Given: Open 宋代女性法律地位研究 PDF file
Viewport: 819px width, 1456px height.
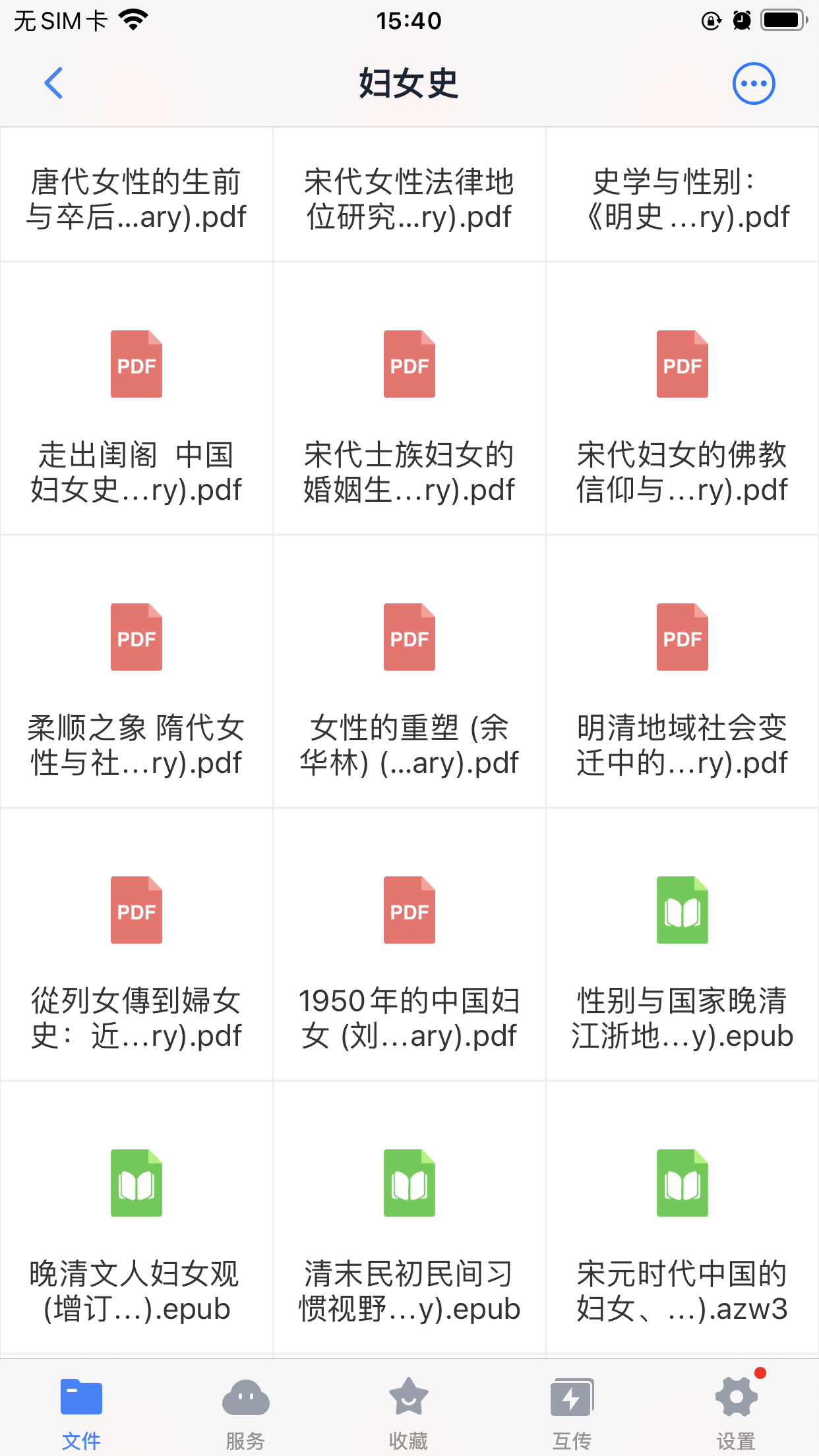Looking at the screenshot, I should 409,198.
